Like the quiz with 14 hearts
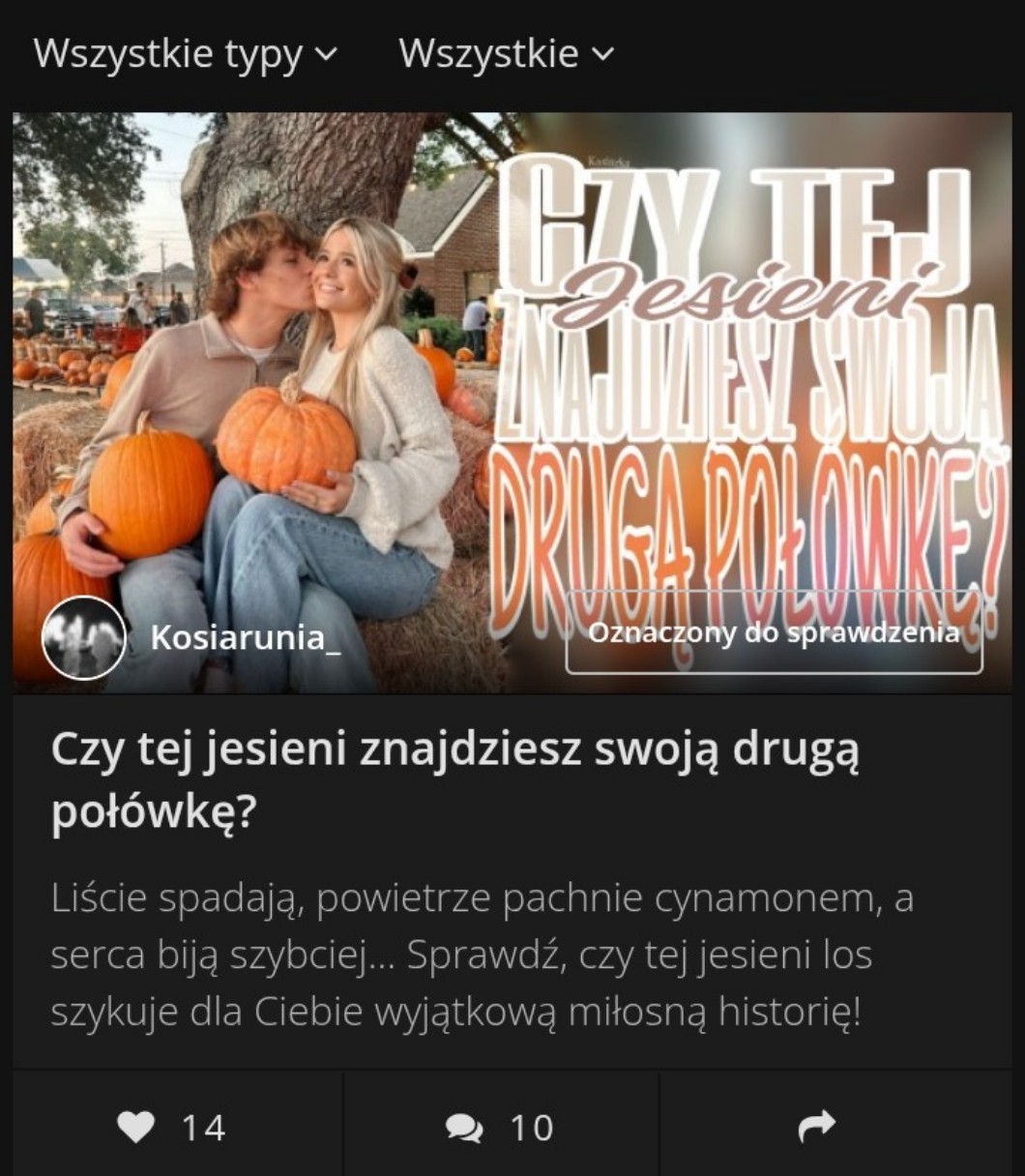The image size is (1025, 1176). tap(172, 1127)
